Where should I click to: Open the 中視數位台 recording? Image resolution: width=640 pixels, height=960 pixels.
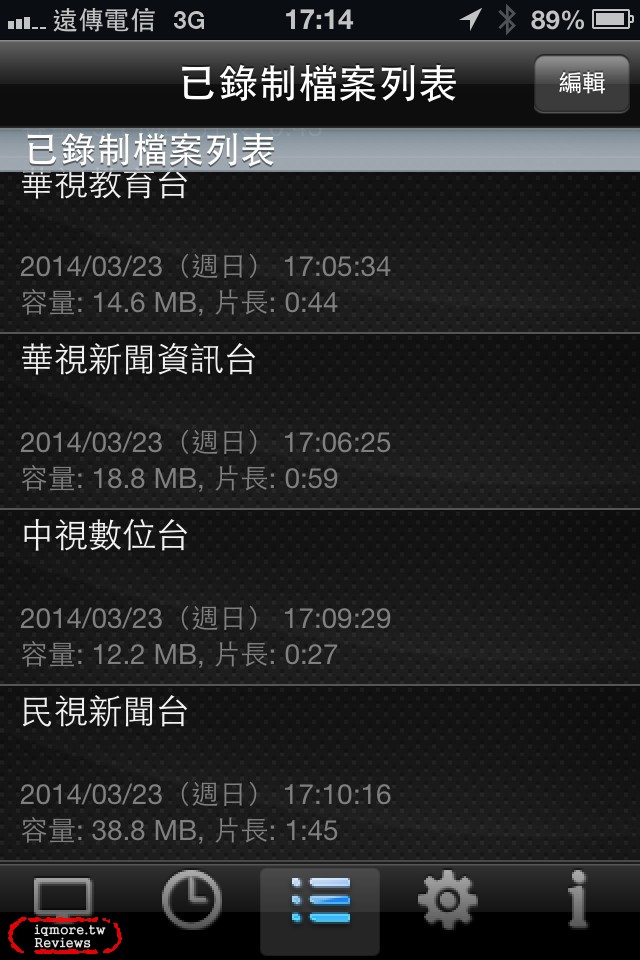[x=320, y=597]
